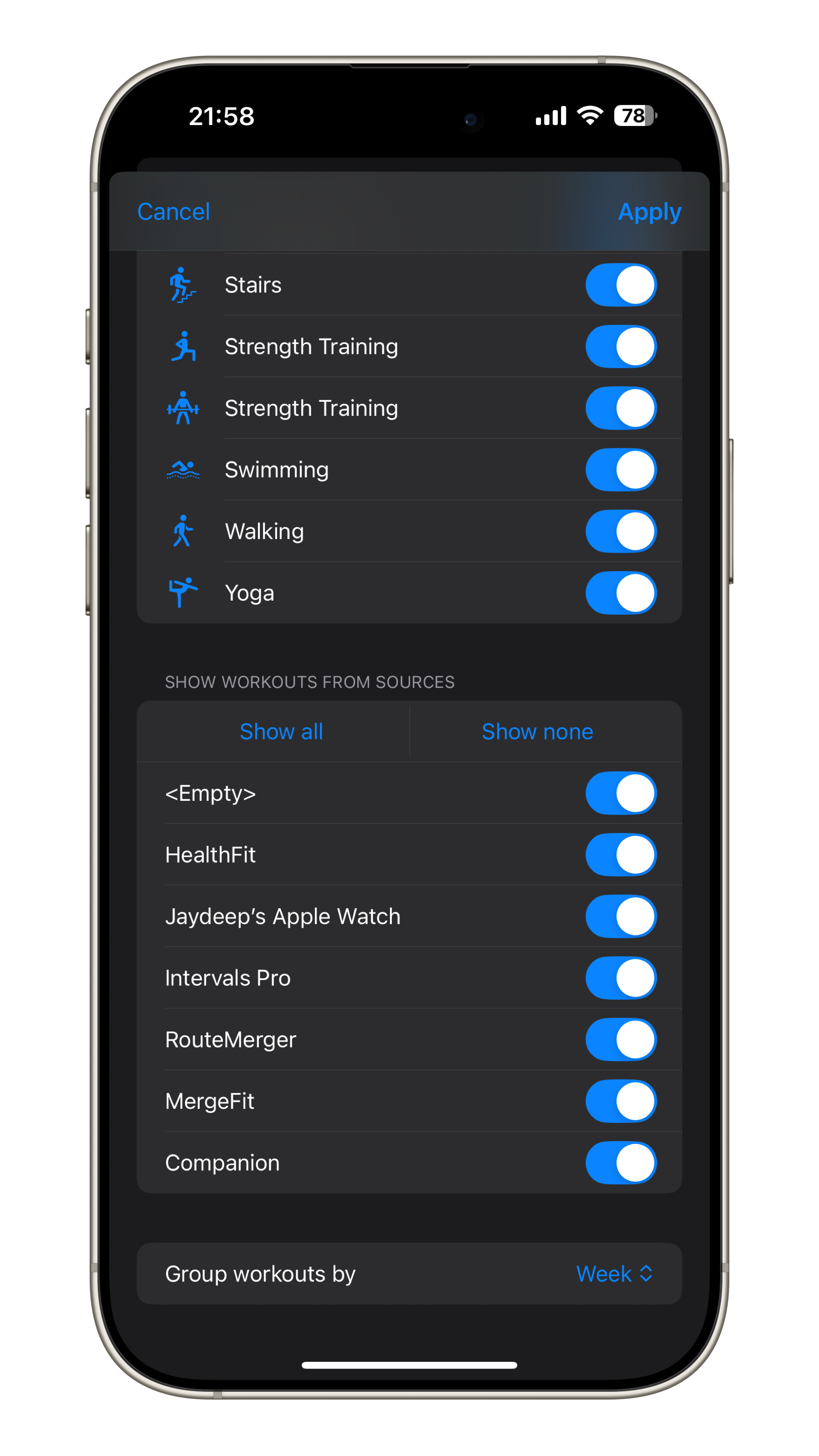This screenshot has width=819, height=1456.
Task: Turn off Jaydeep's Apple Watch source
Action: [x=620, y=916]
